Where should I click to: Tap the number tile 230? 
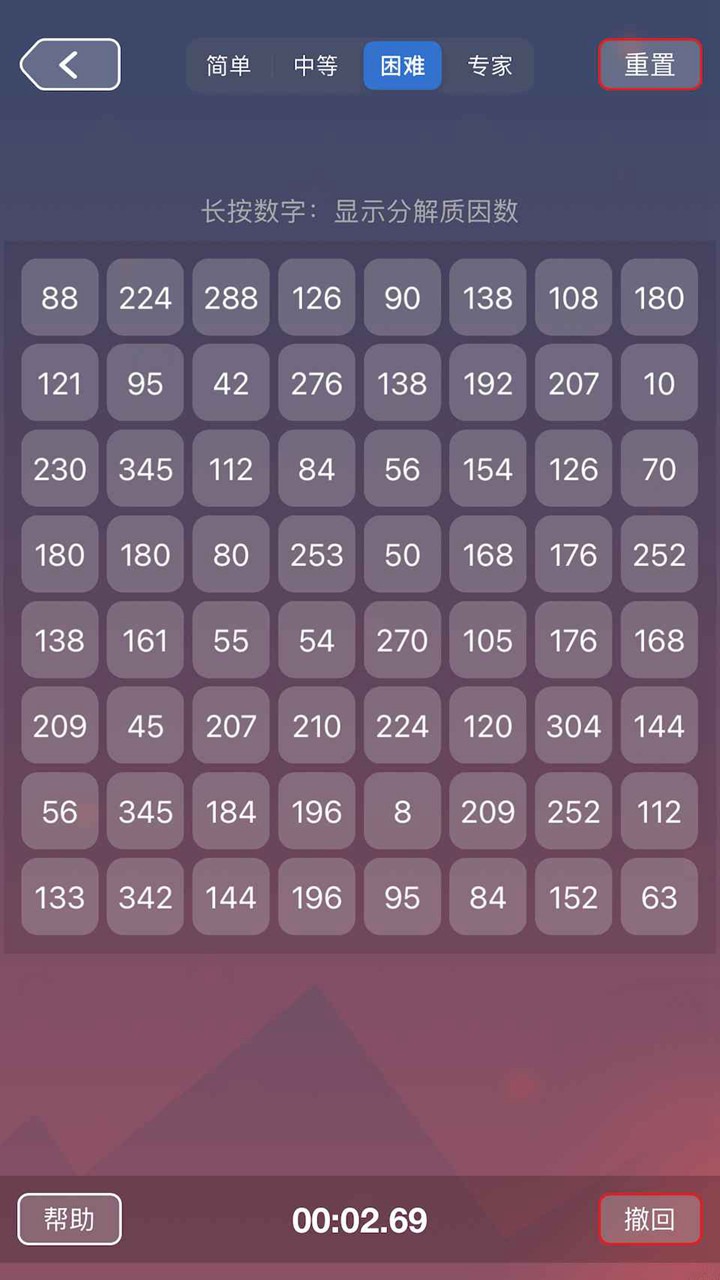(x=60, y=469)
